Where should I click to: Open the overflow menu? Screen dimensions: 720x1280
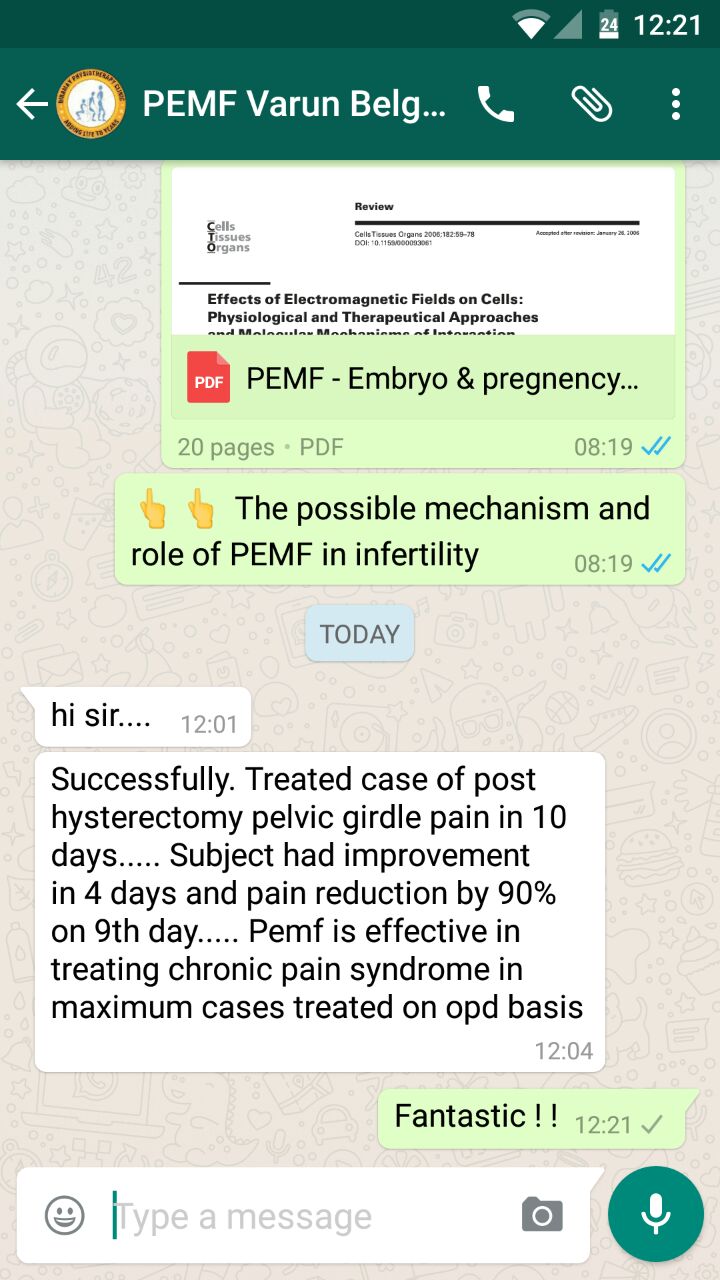tap(676, 104)
